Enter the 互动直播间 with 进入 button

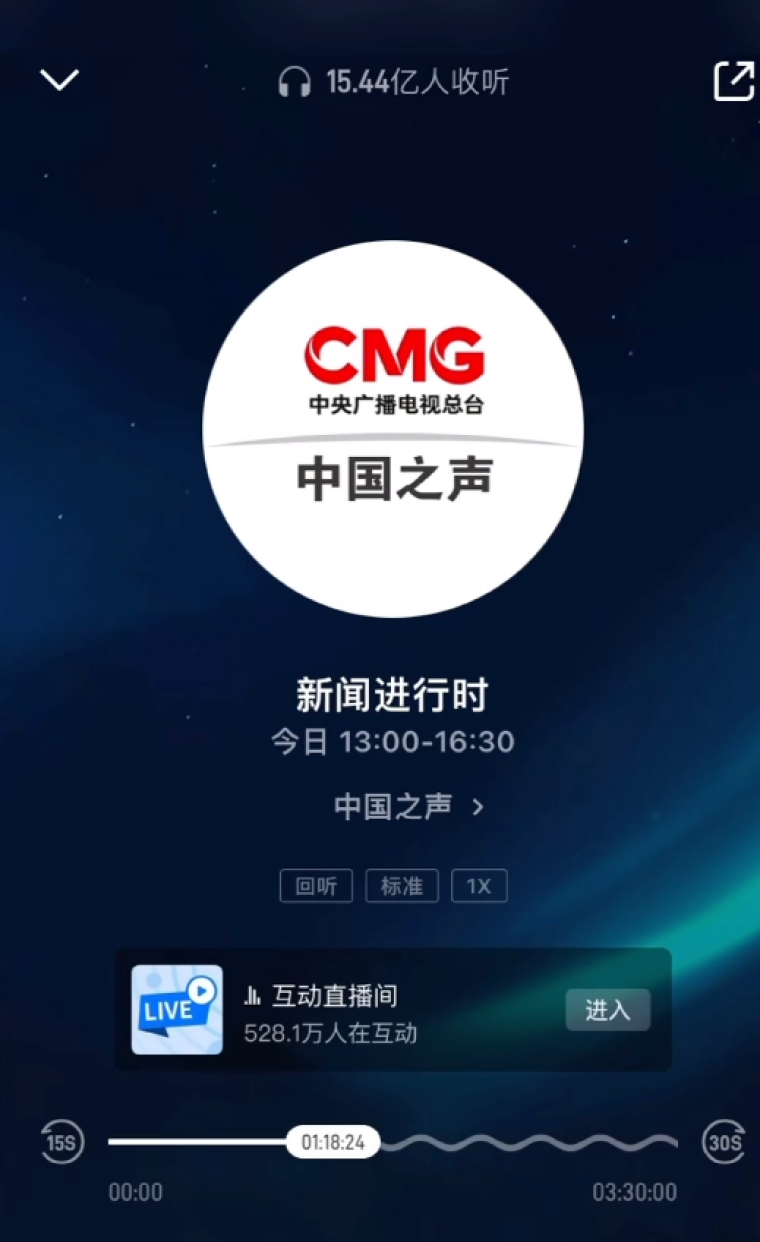point(607,1010)
